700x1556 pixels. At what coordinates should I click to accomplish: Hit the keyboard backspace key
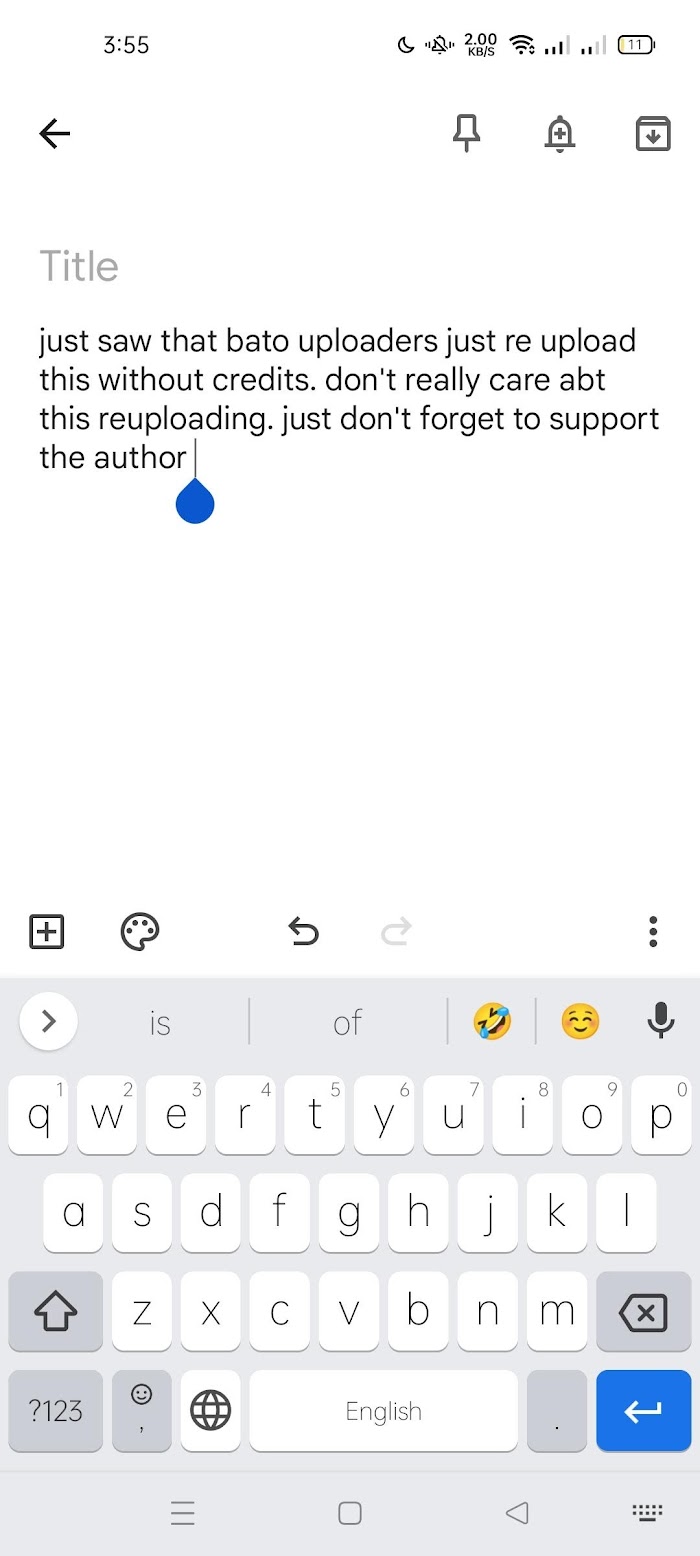643,1312
